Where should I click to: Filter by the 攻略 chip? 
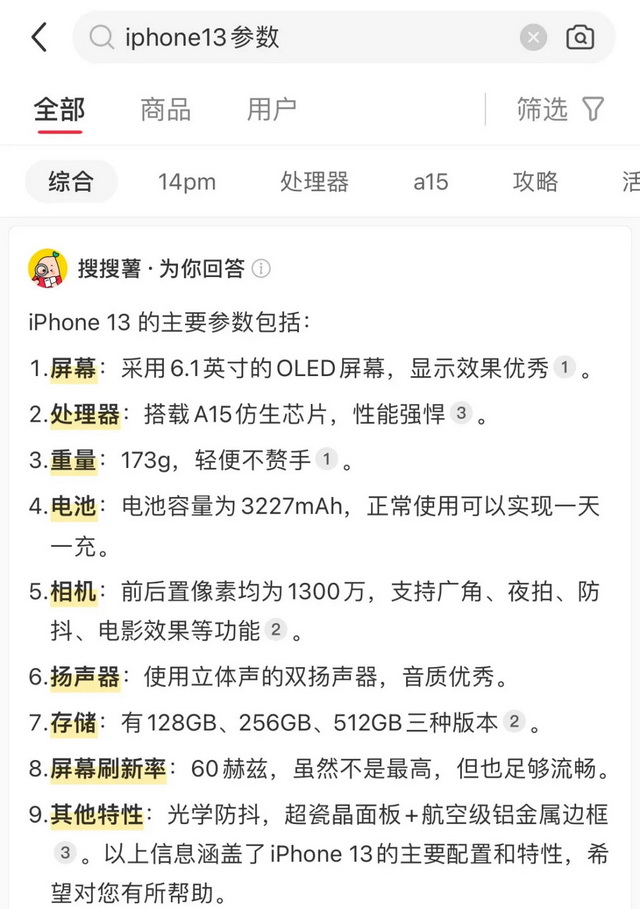pos(535,182)
